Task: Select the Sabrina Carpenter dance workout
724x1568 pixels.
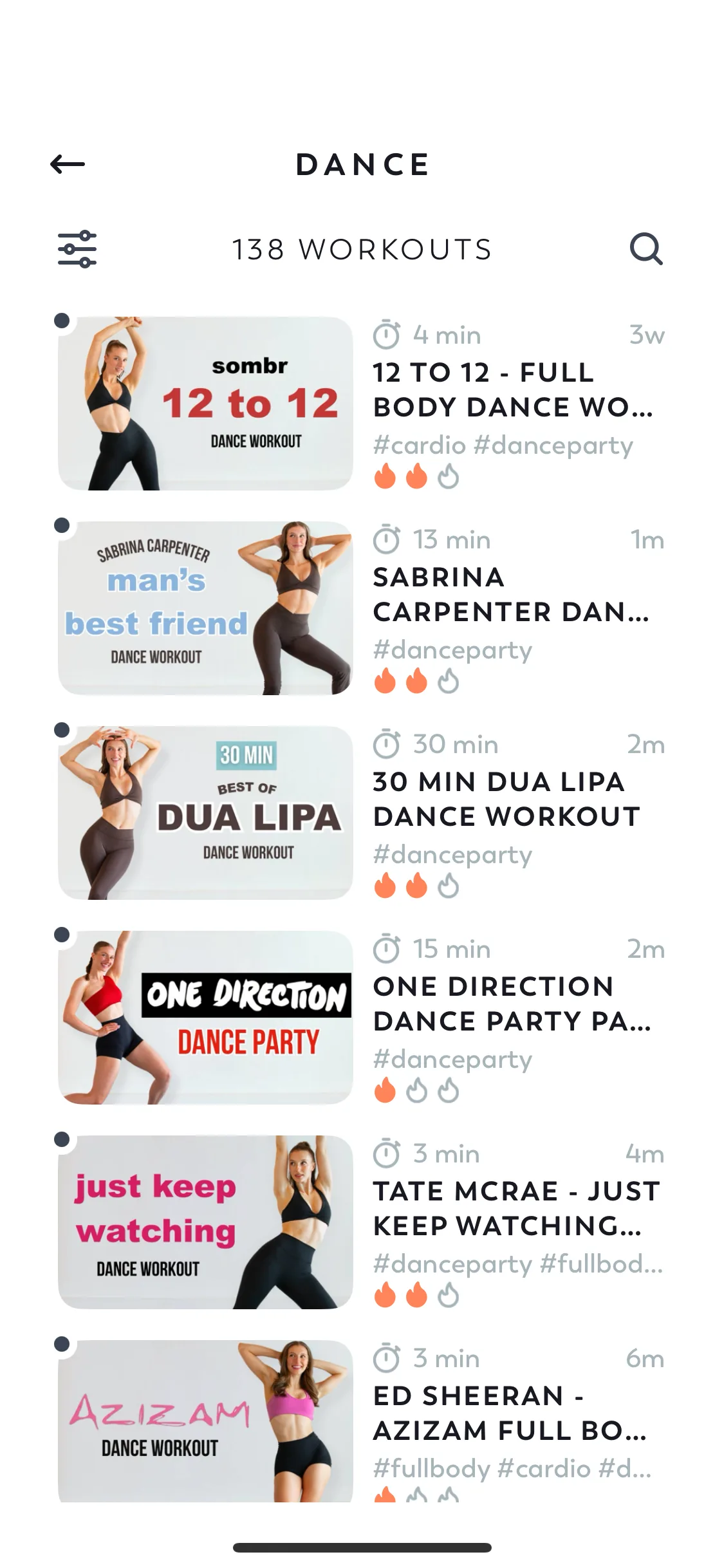Action: 206,608
